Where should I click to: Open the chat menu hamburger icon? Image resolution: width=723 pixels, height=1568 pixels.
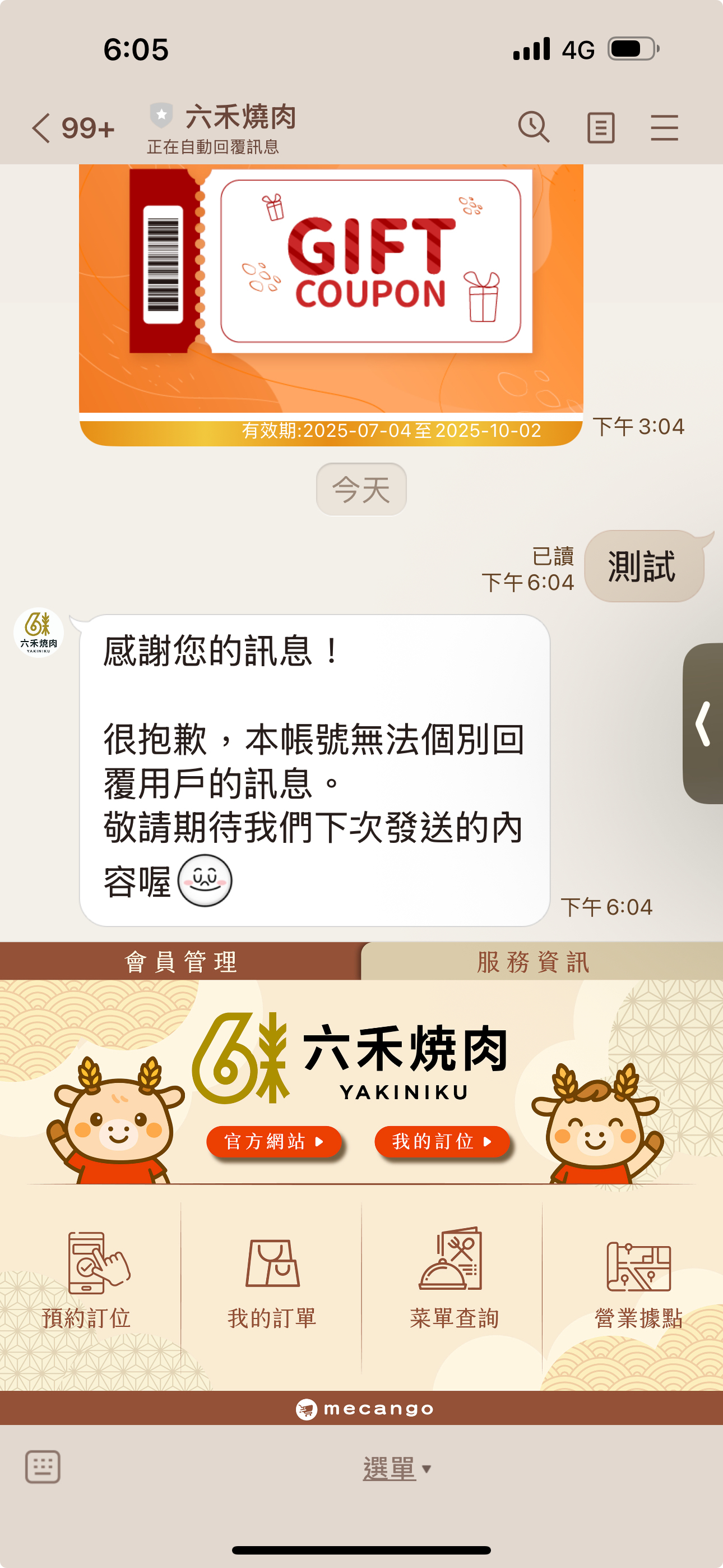coord(664,128)
